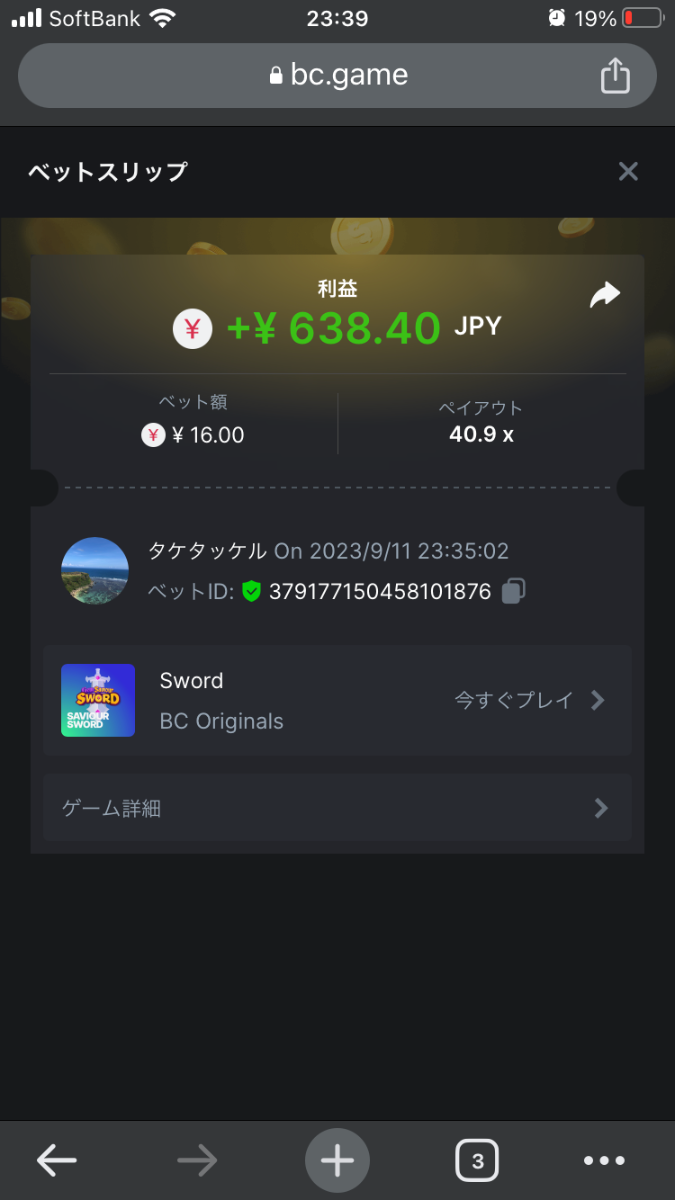
Task: Share this bet slip result
Action: click(x=605, y=294)
